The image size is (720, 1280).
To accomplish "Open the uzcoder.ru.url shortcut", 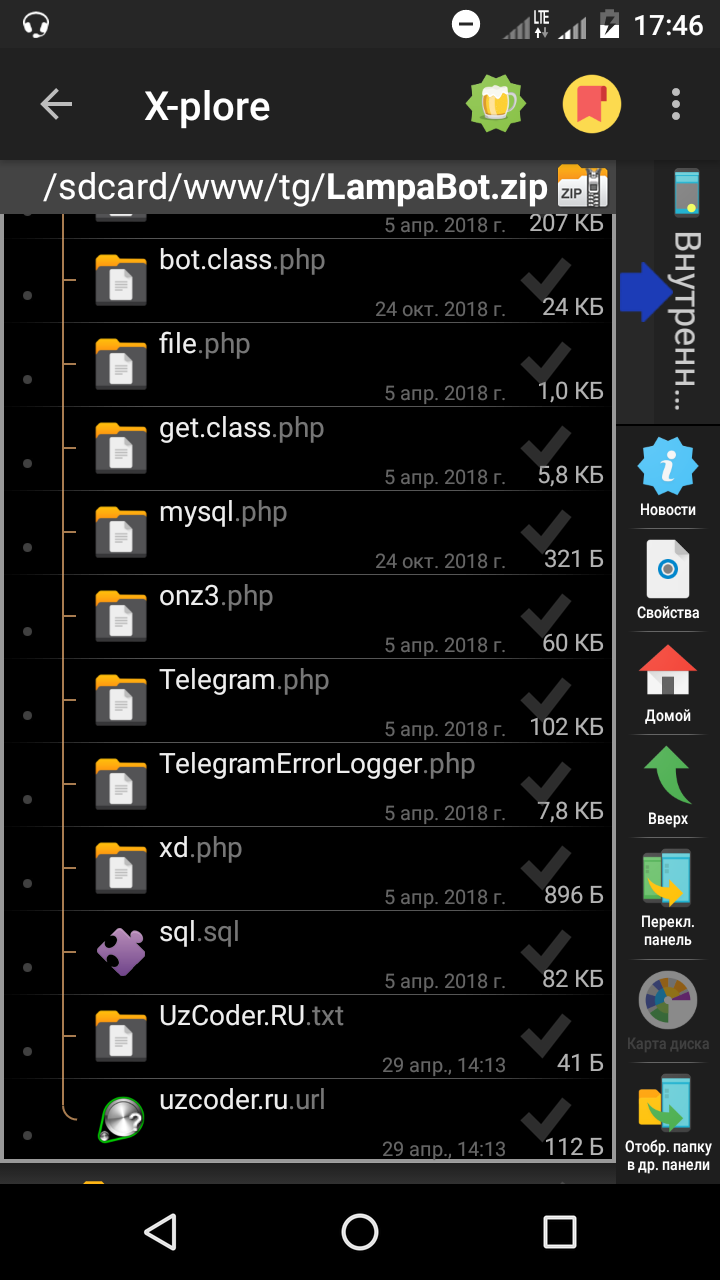I will click(x=242, y=1101).
